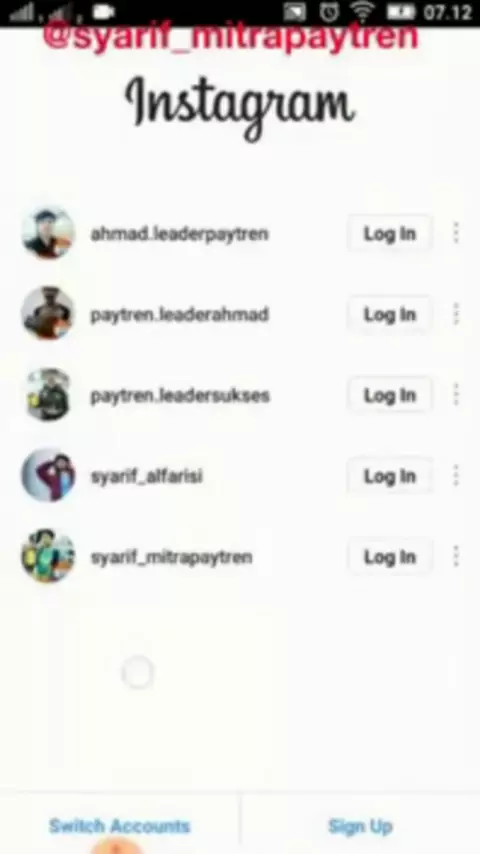Log in as syarif_mitrapaytren

tap(390, 557)
